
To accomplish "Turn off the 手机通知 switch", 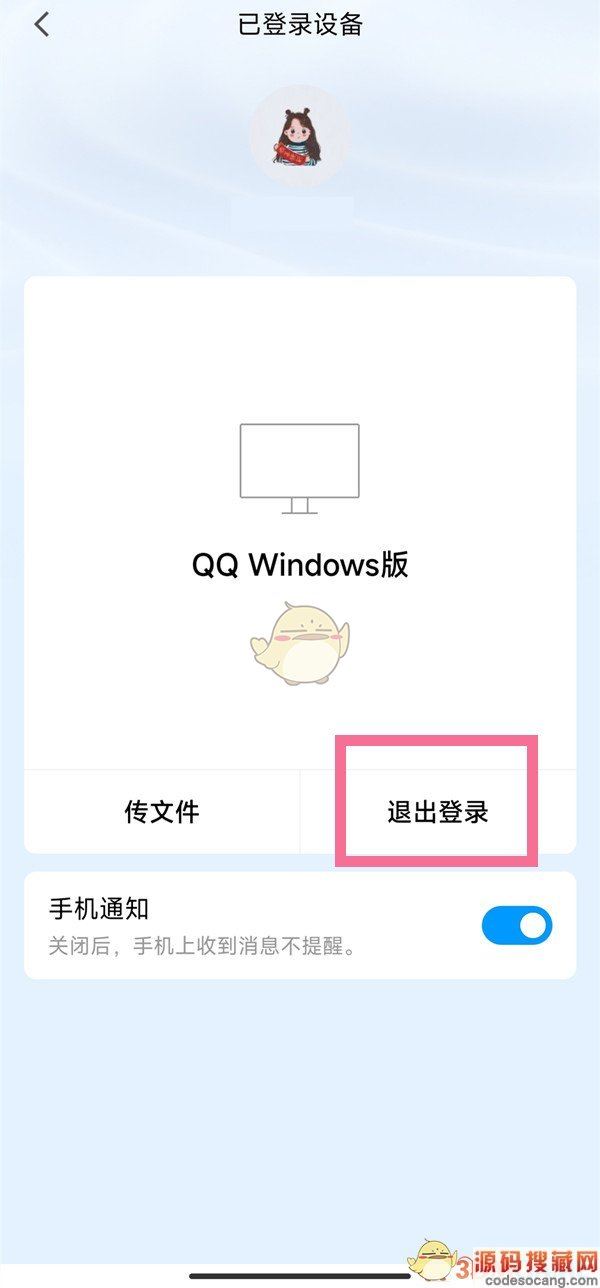I will pyautogui.click(x=516, y=925).
